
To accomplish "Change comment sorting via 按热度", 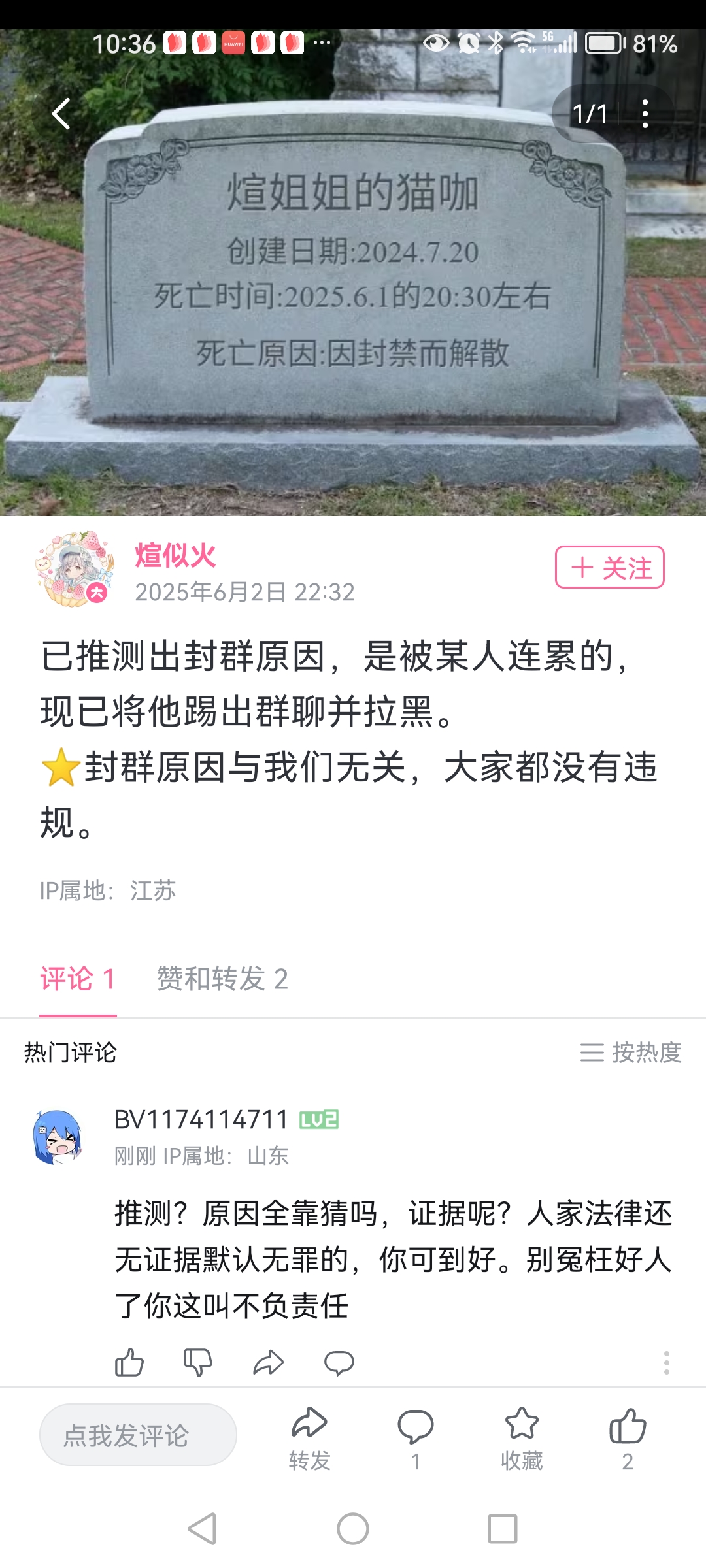I will click(631, 1053).
